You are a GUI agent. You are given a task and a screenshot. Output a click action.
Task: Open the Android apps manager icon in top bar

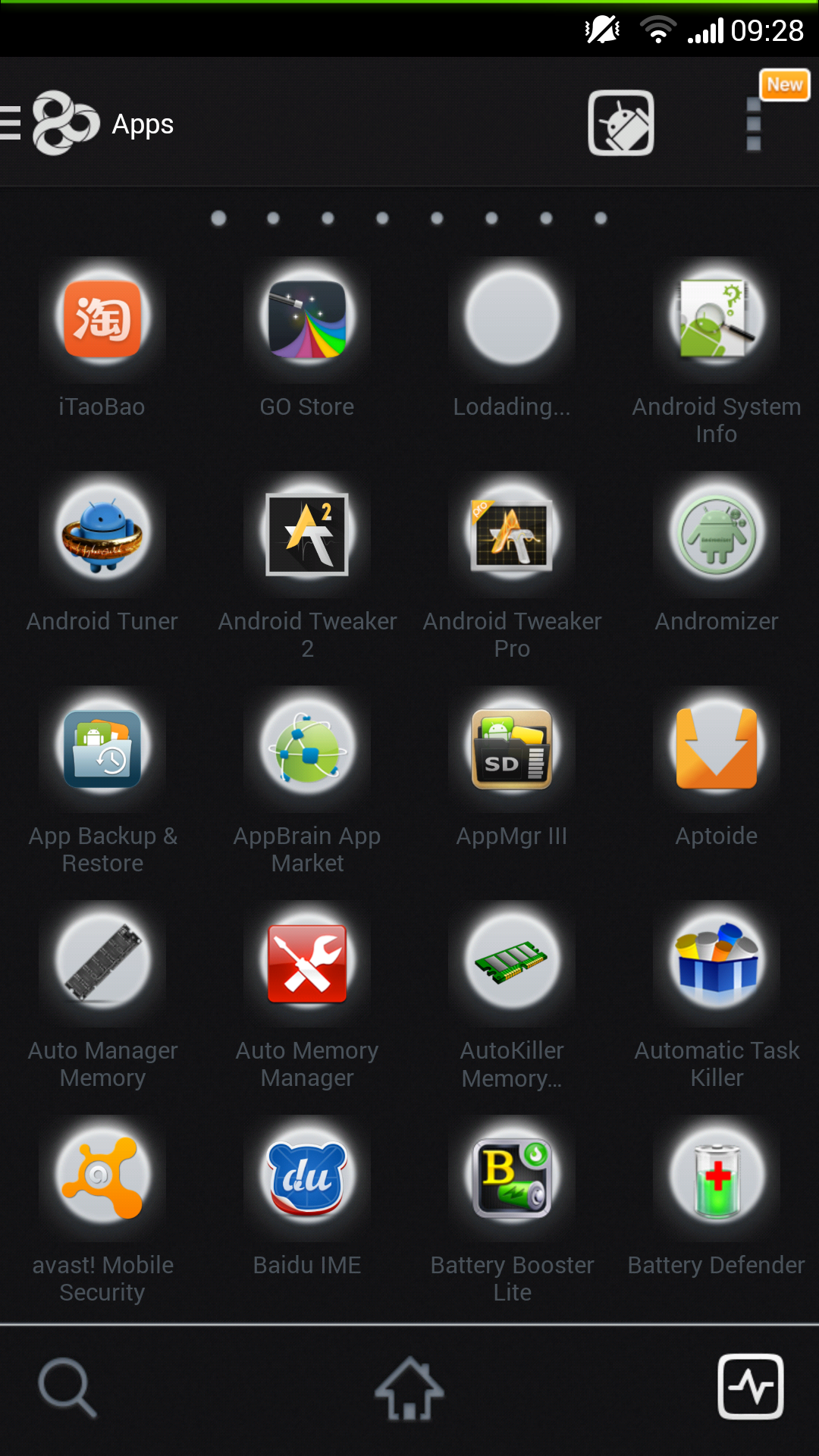pos(621,123)
